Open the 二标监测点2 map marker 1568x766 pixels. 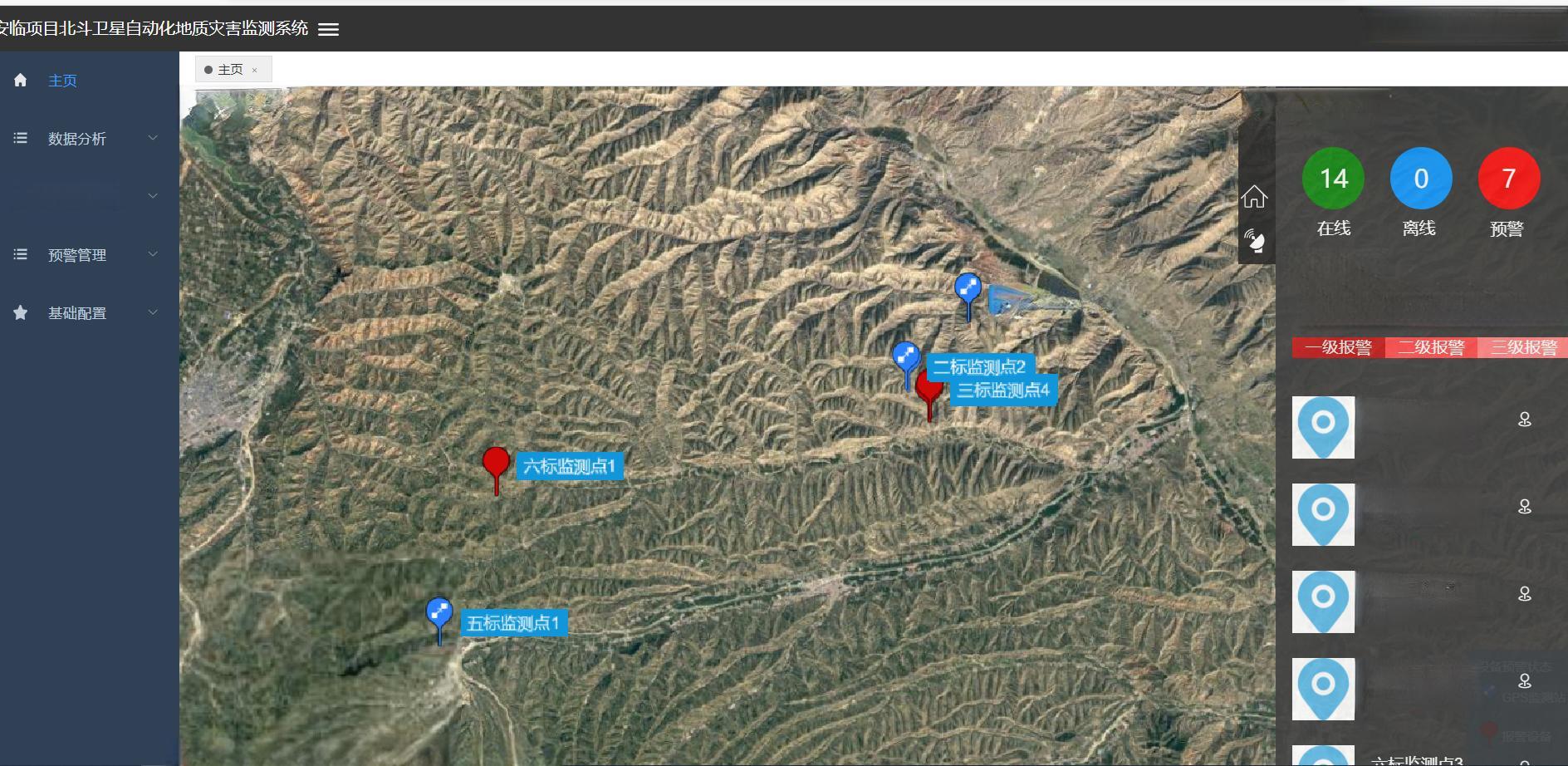(x=905, y=358)
